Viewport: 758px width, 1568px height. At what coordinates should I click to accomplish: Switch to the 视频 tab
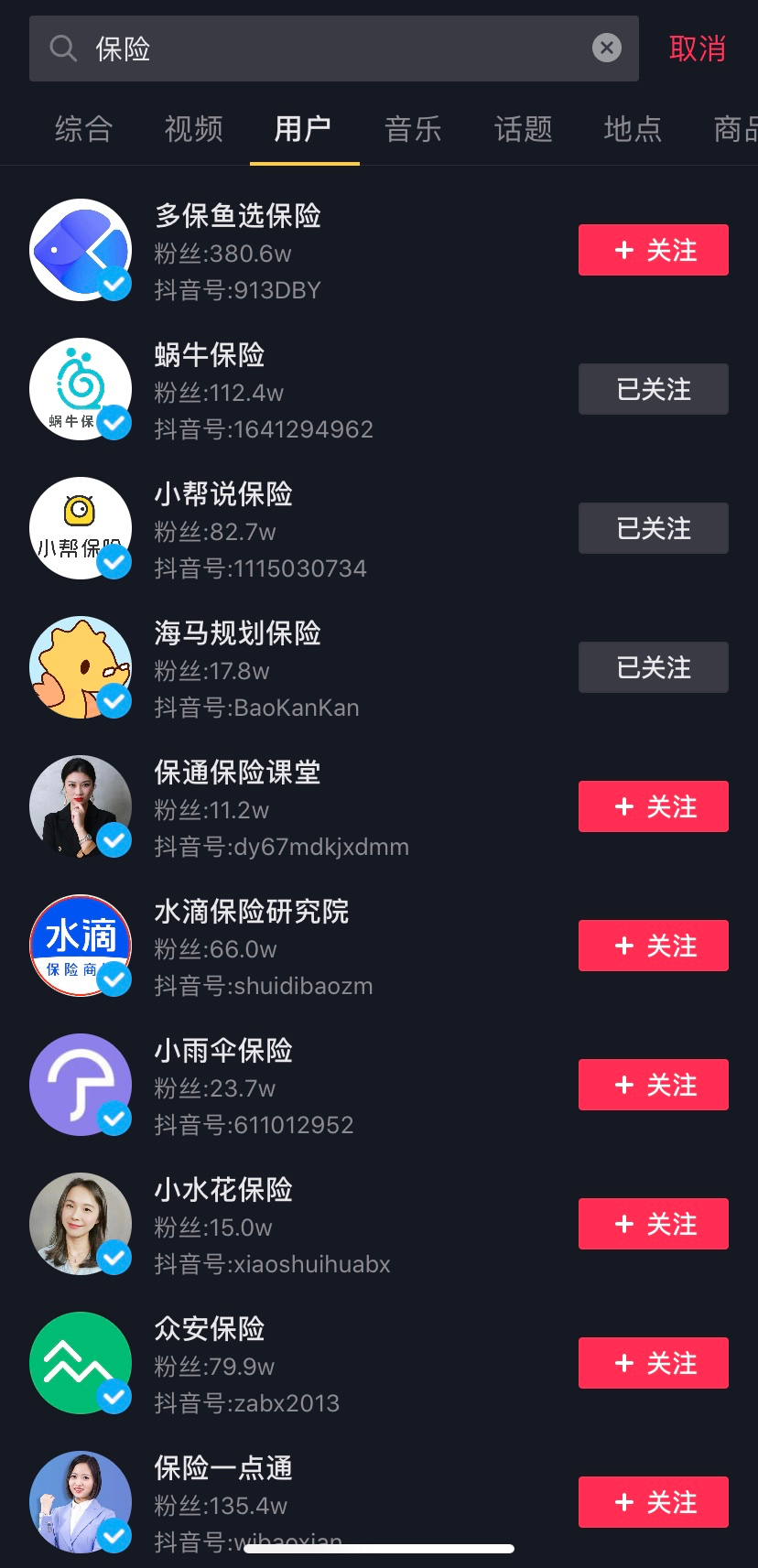(193, 129)
